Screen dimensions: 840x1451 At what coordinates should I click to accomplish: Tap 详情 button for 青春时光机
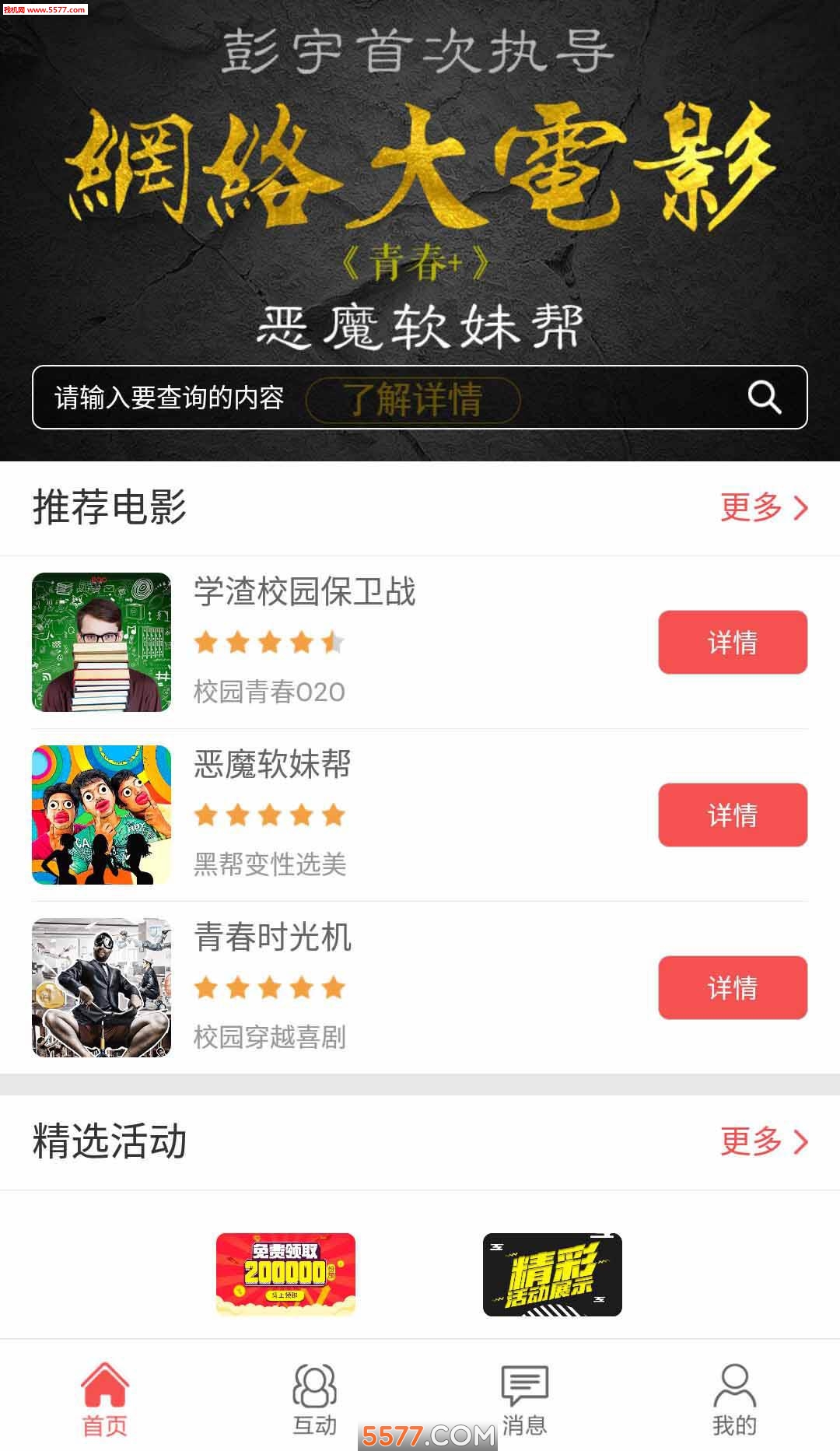(x=732, y=988)
